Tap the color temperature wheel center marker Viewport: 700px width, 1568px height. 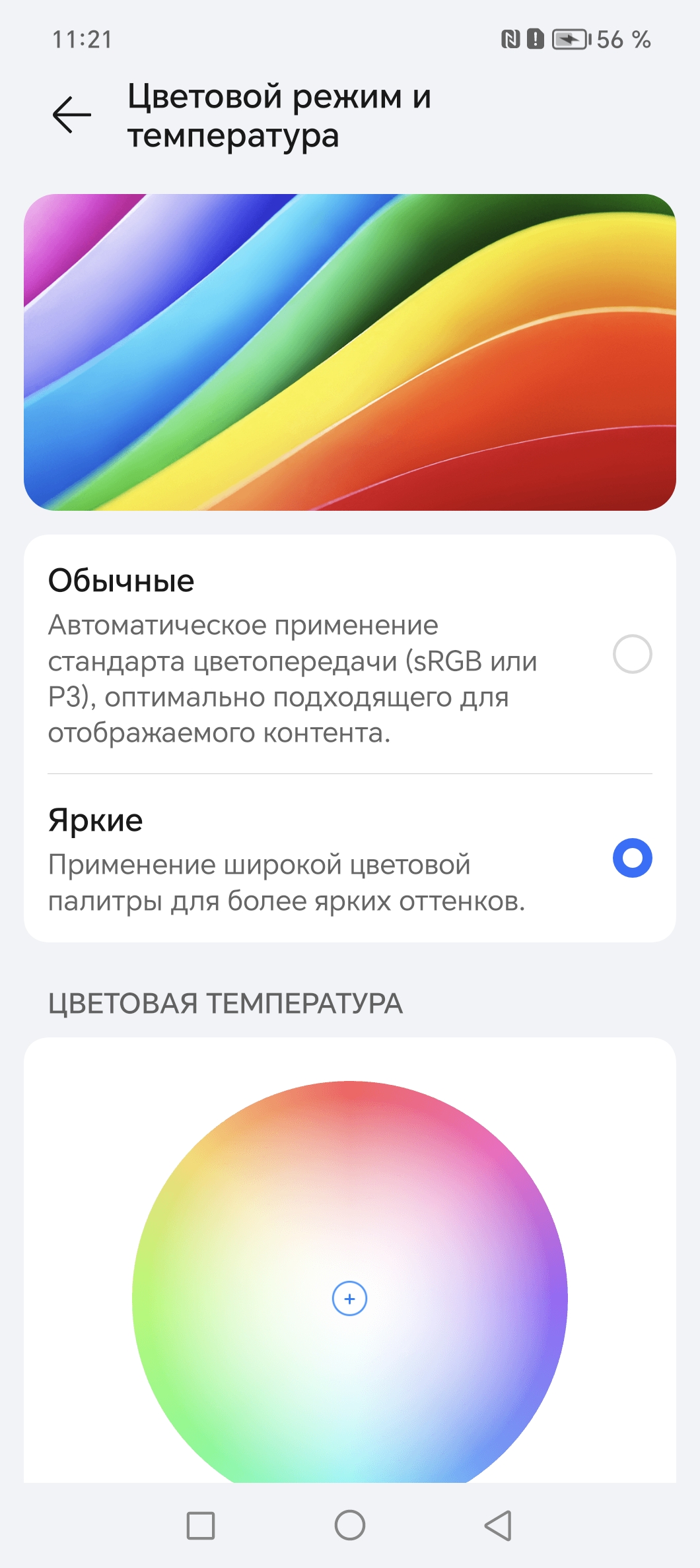349,1298
